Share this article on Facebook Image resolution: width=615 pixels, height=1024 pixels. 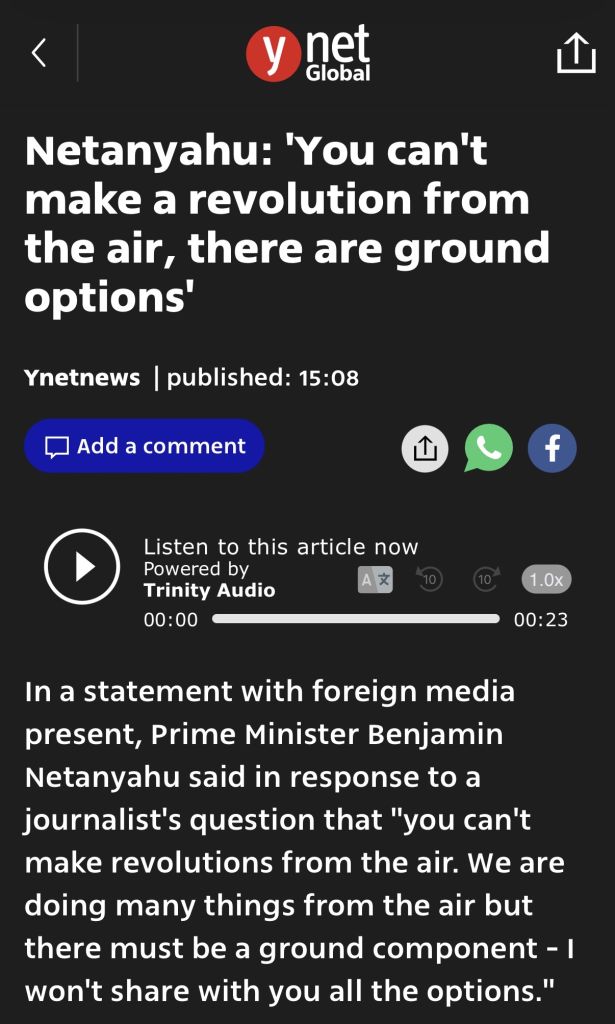(552, 448)
